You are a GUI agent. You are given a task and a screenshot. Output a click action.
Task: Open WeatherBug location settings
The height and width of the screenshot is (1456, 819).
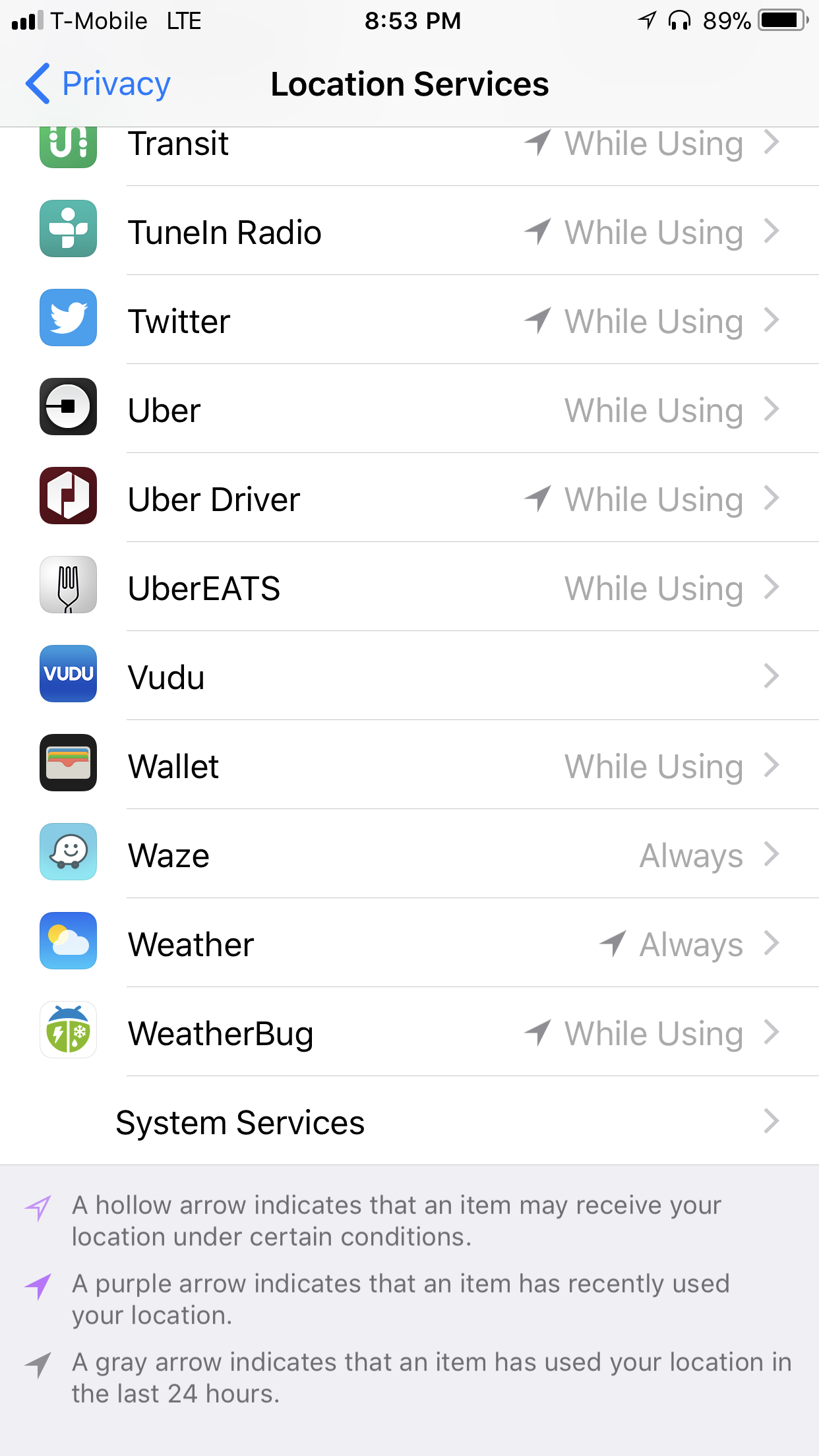click(x=409, y=1033)
